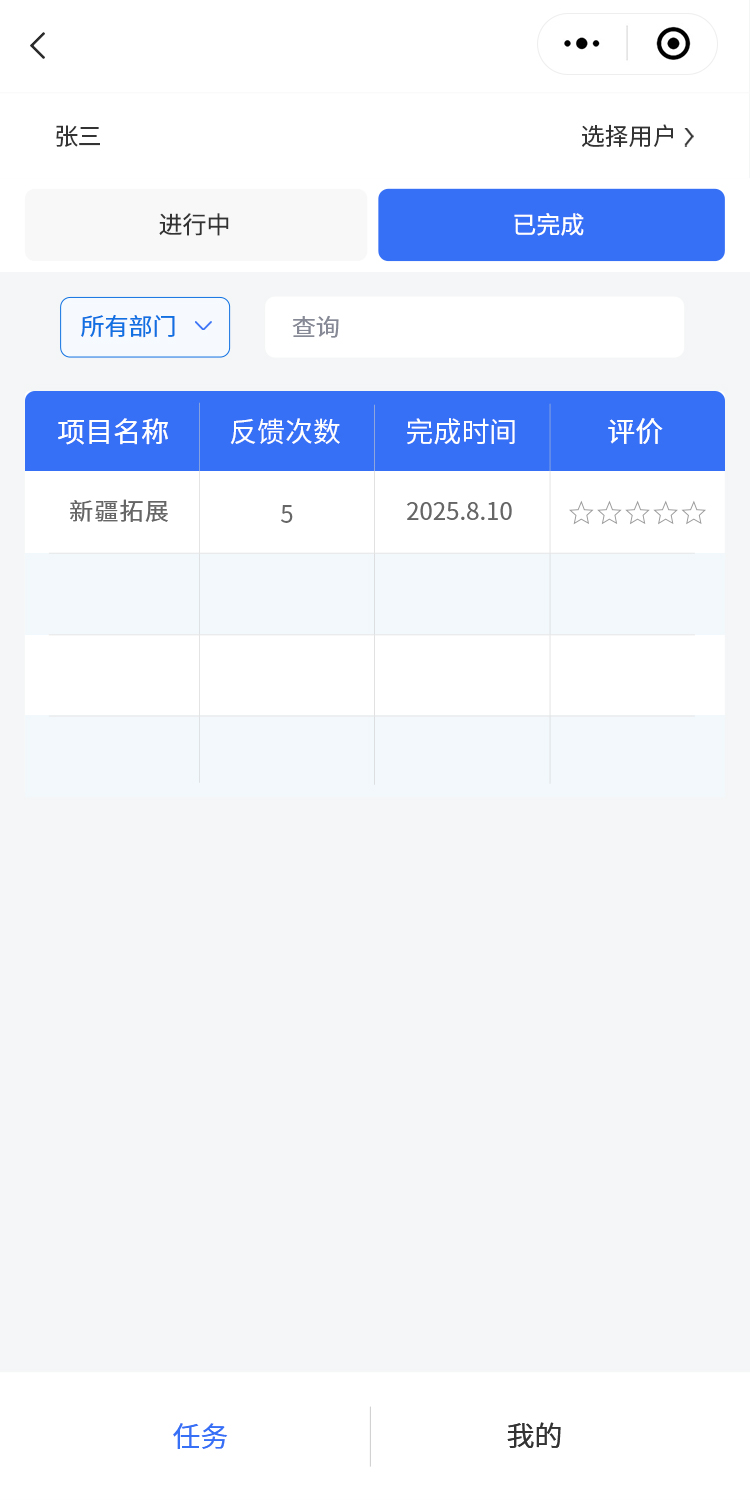The image size is (750, 1500).
Task: Select the 已完成 tab
Action: pos(550,225)
